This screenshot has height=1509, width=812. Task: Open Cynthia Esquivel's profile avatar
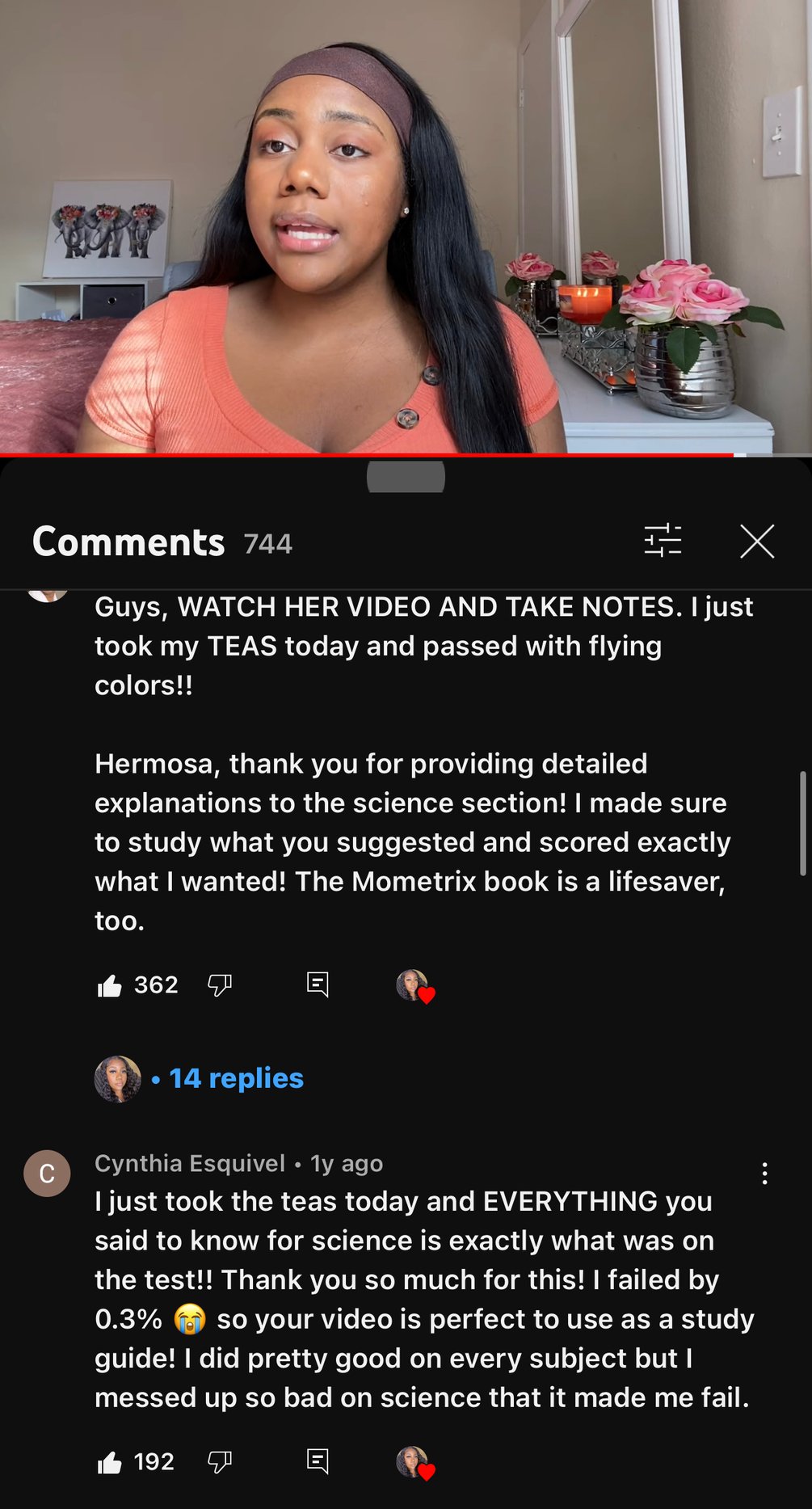tap(47, 1174)
